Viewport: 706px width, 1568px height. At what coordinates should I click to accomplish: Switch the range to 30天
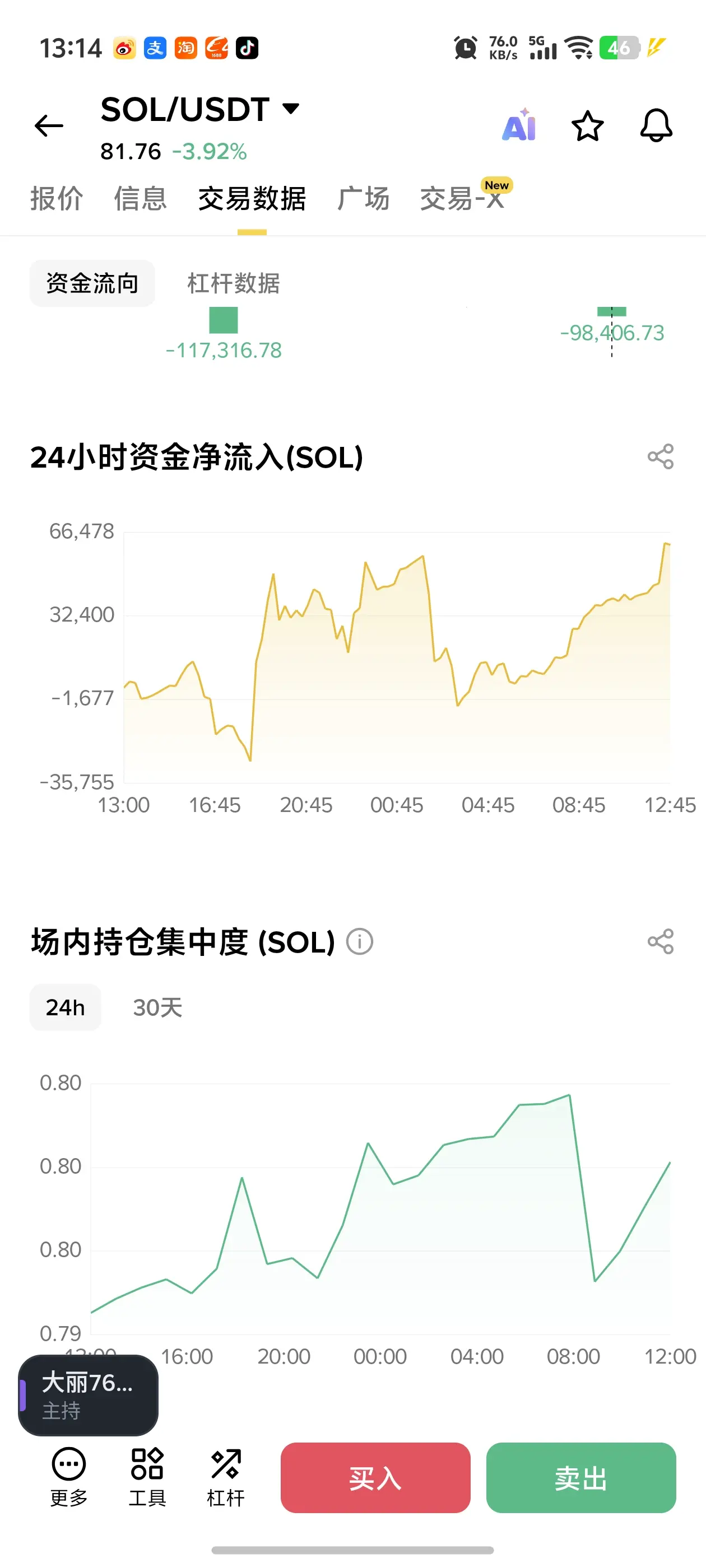coord(157,1007)
